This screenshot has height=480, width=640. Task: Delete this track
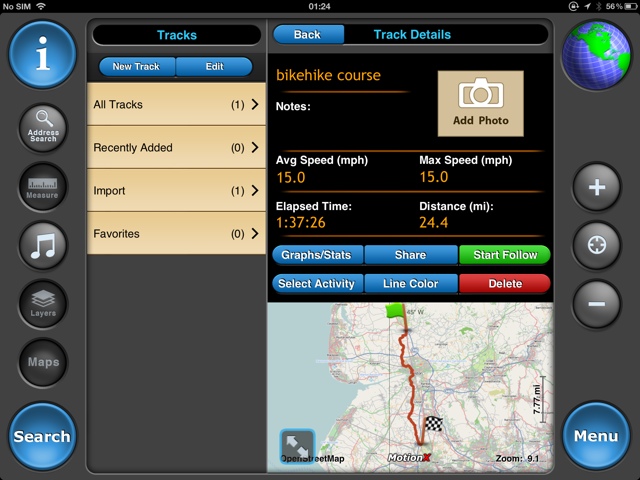(x=505, y=283)
